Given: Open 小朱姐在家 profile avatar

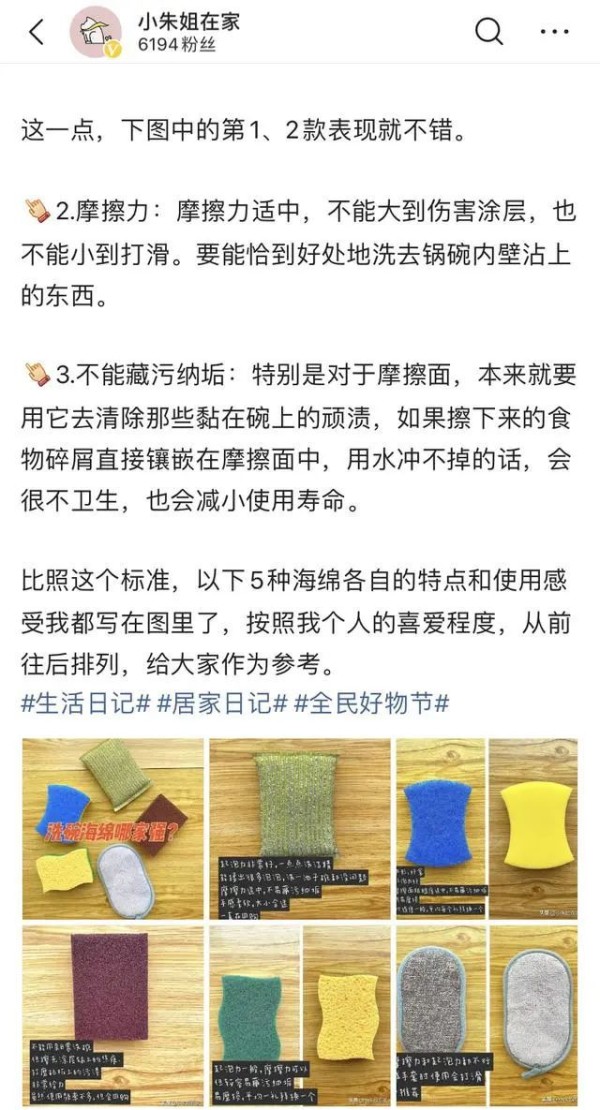Looking at the screenshot, I should [95, 31].
